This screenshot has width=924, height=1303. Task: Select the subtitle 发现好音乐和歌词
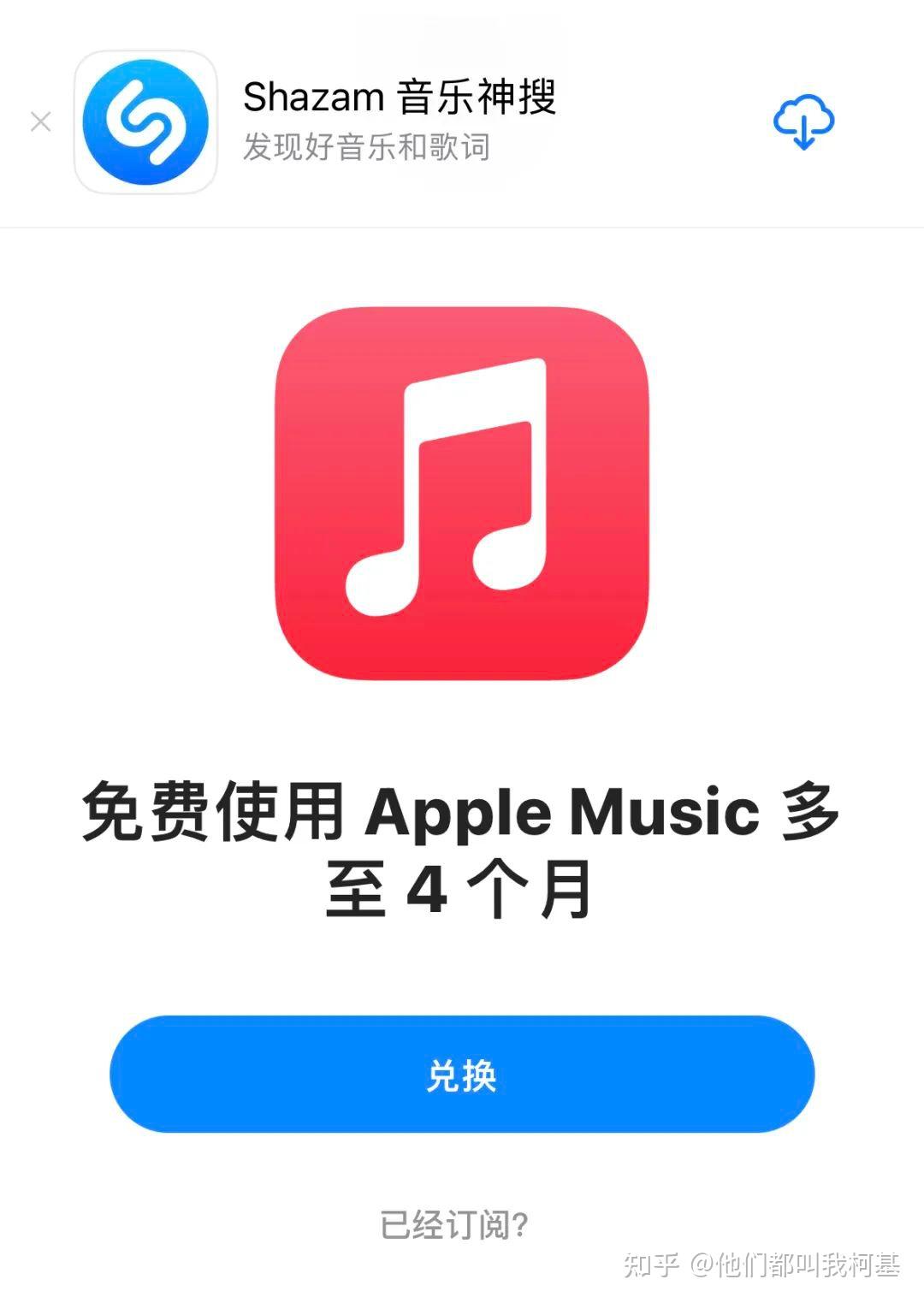click(x=366, y=147)
